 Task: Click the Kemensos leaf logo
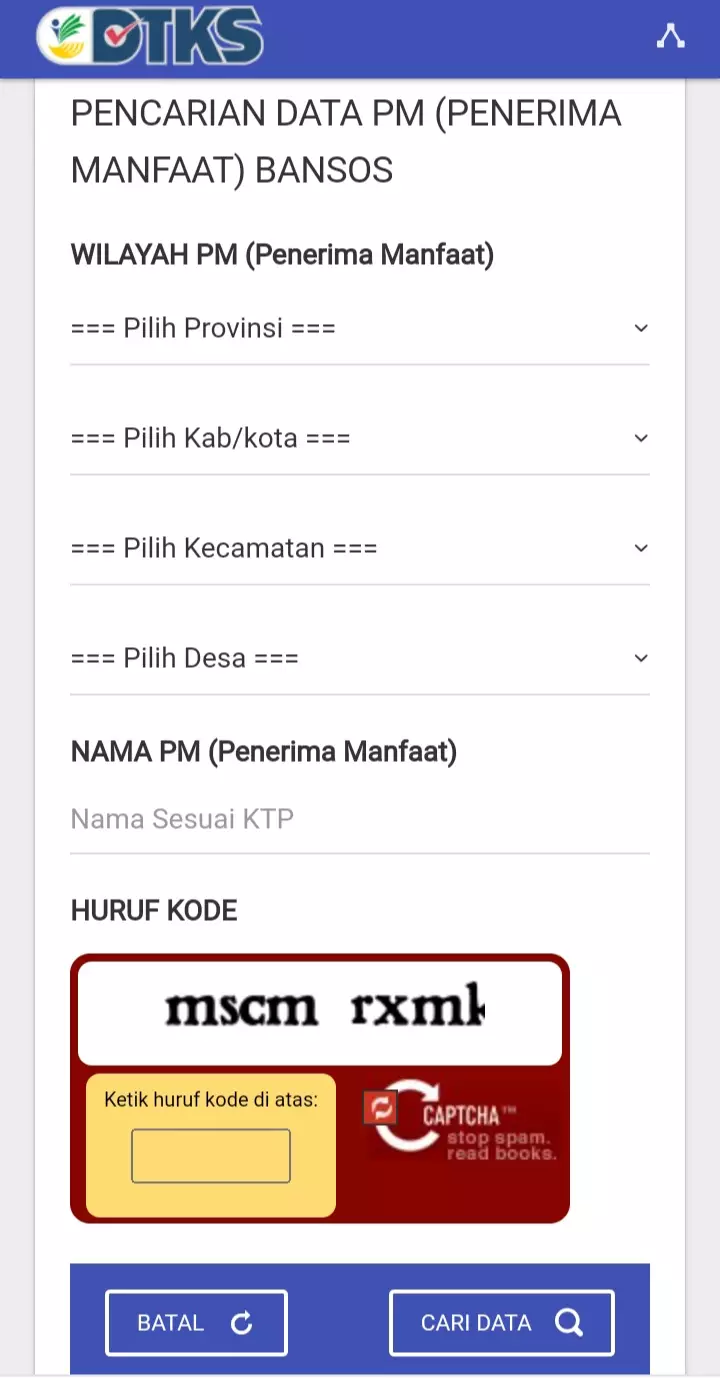[x=65, y=38]
